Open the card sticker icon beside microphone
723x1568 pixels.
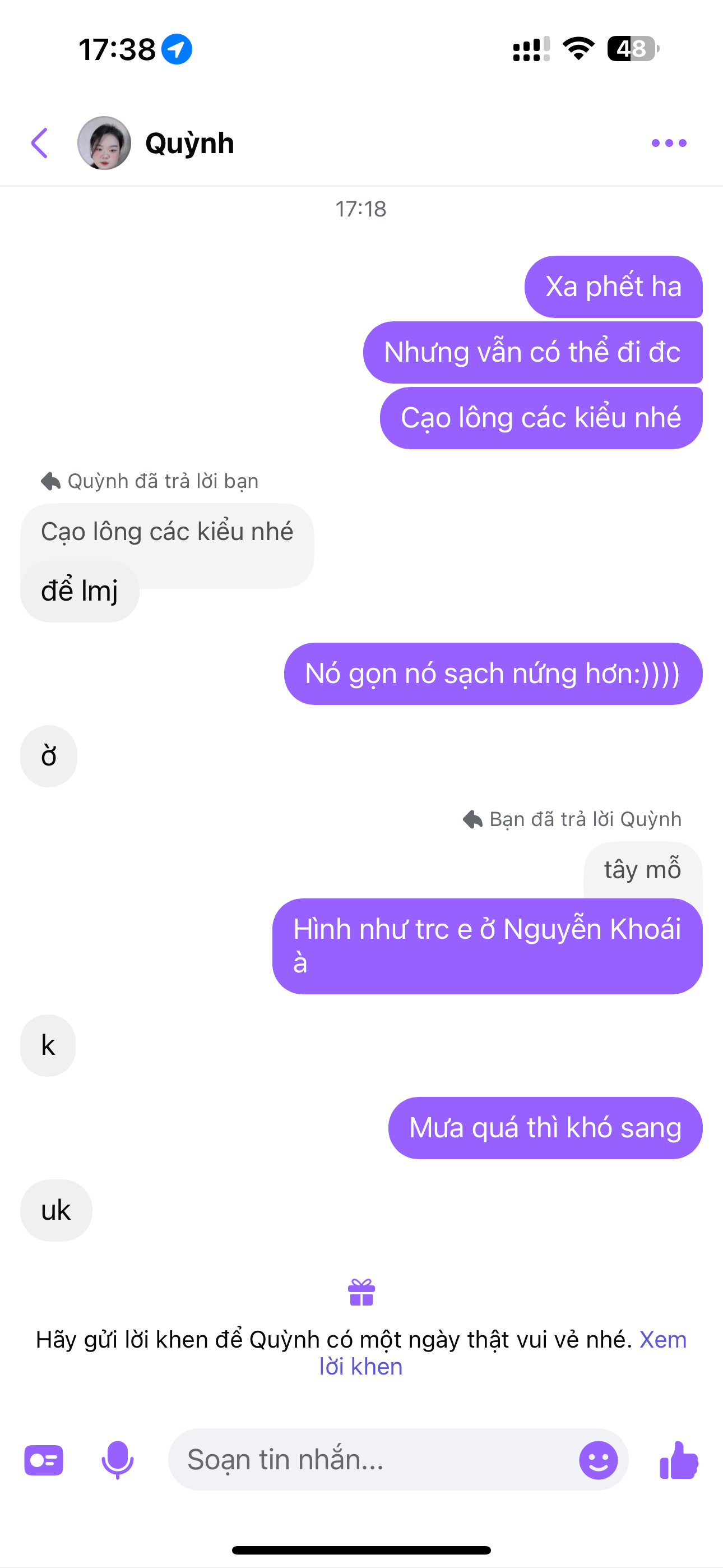tap(44, 1460)
